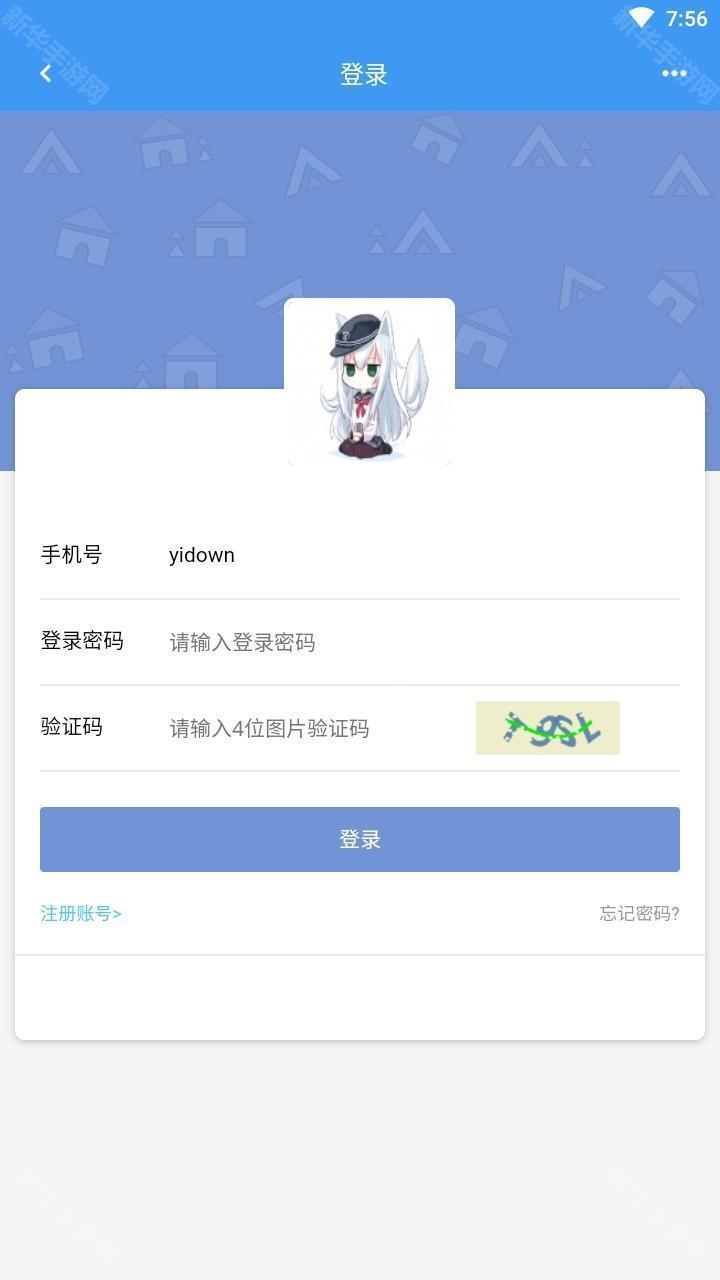Click the 请输入4位图片验证码 captcha field
Image resolution: width=720 pixels, height=1280 pixels.
pyautogui.click(x=300, y=727)
